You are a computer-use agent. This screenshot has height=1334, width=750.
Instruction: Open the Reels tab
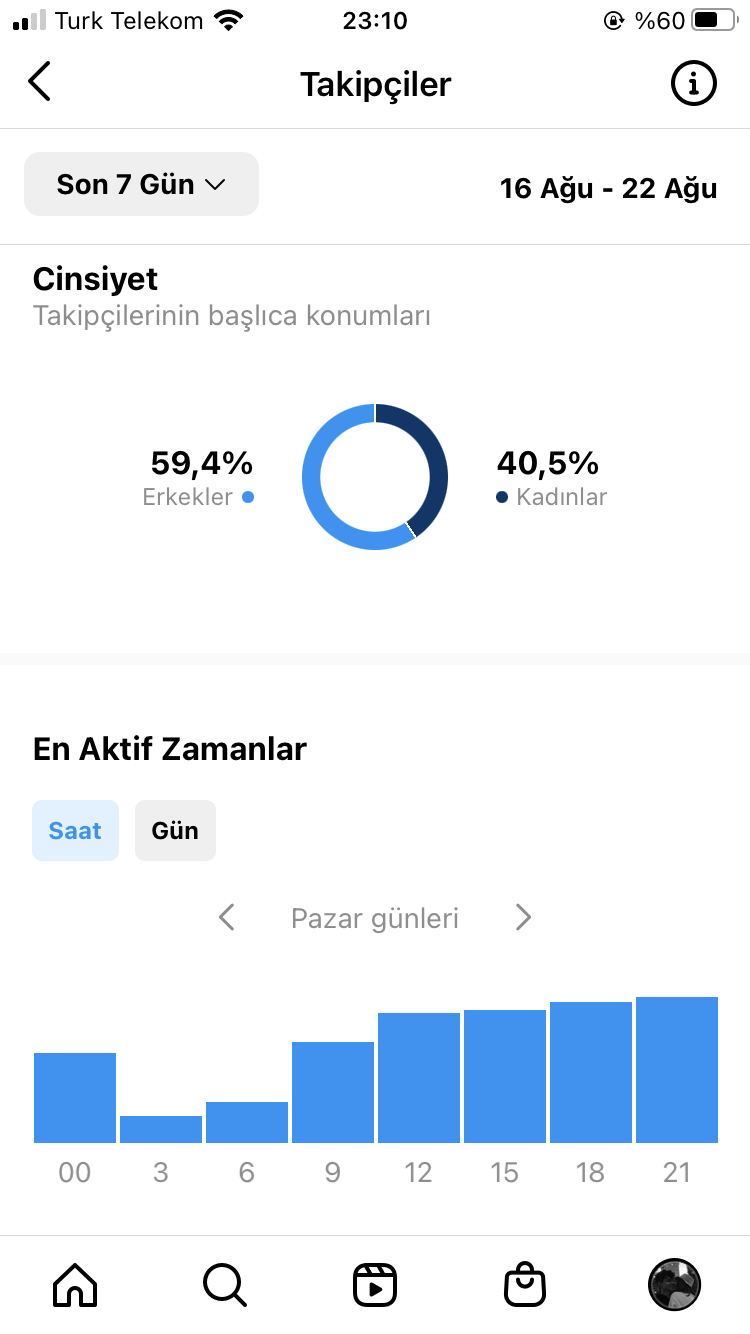[x=375, y=1284]
